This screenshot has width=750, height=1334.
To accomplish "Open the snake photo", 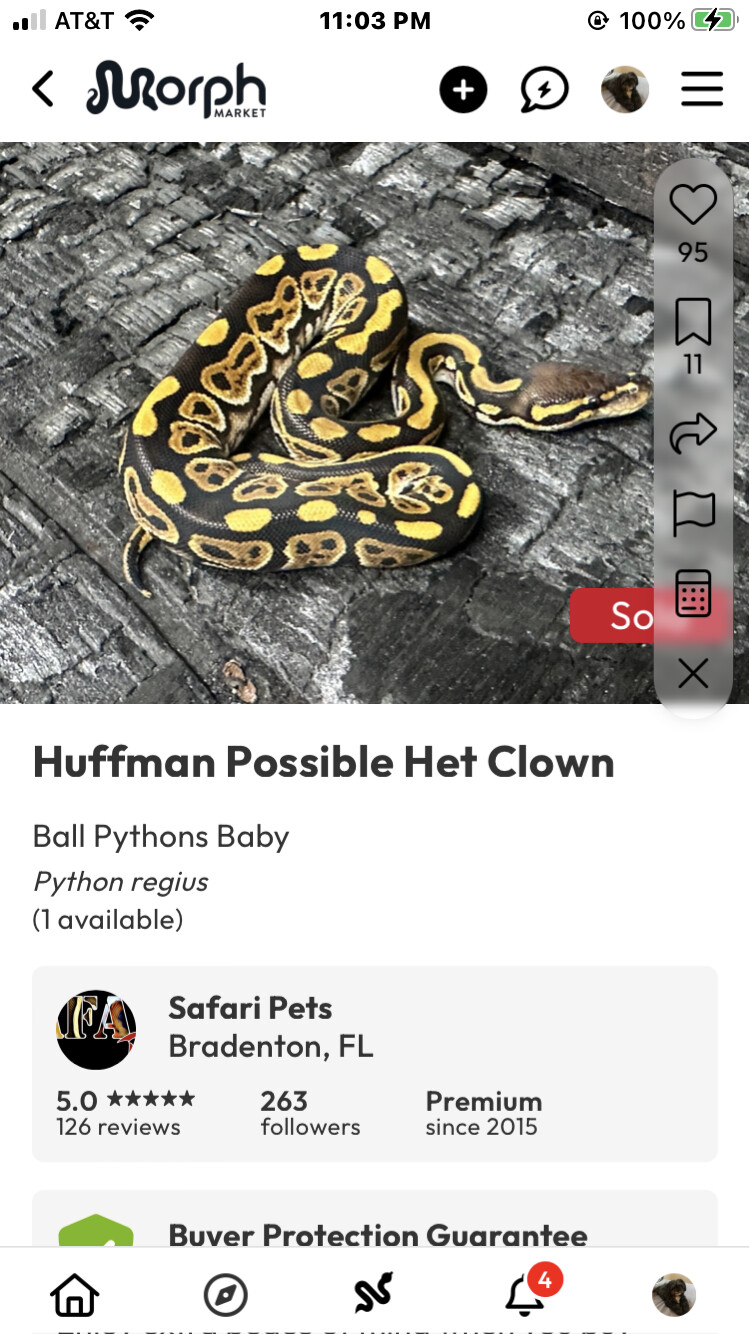I will coord(330,420).
